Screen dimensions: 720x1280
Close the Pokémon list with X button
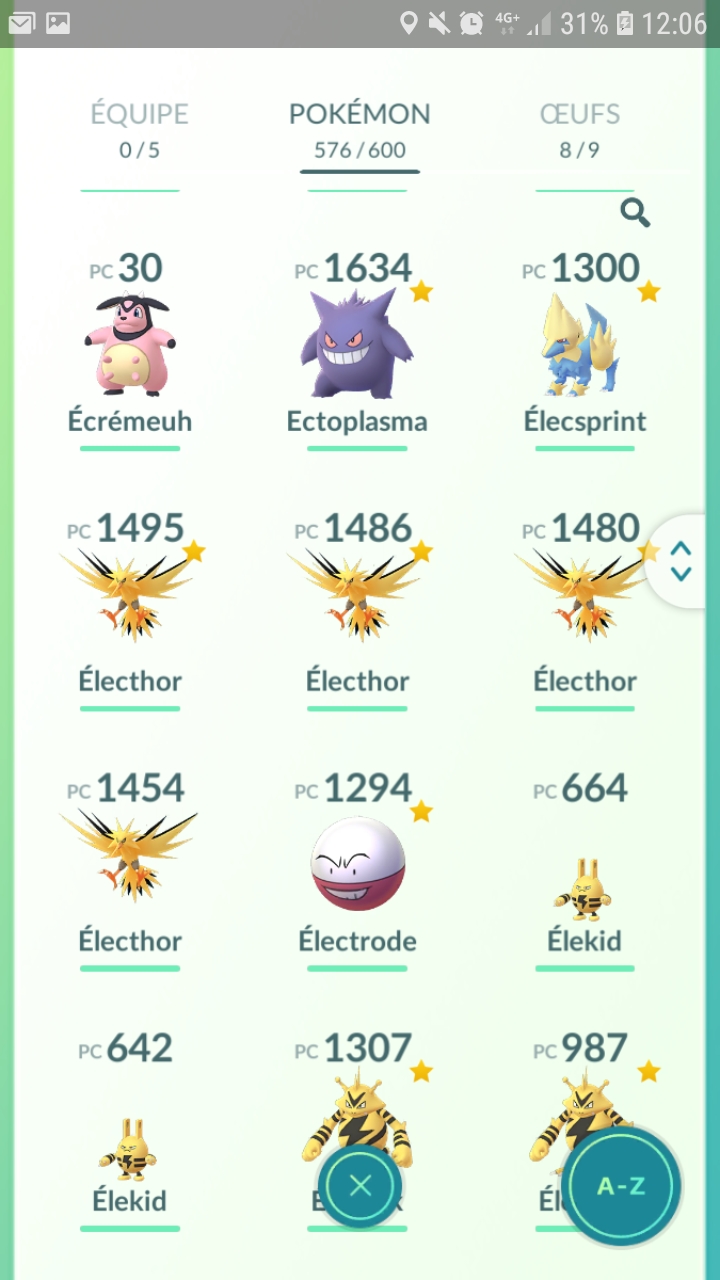[360, 1186]
